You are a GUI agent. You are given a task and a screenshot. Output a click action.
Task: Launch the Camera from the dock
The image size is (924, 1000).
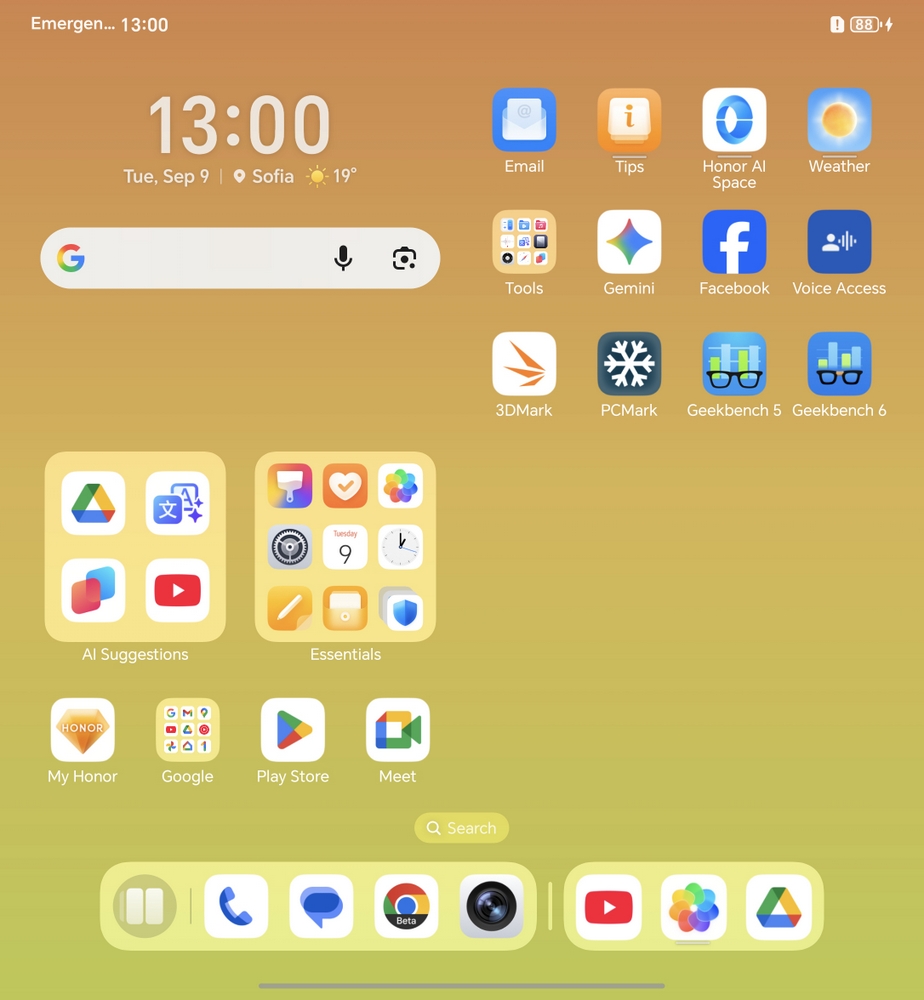(491, 907)
